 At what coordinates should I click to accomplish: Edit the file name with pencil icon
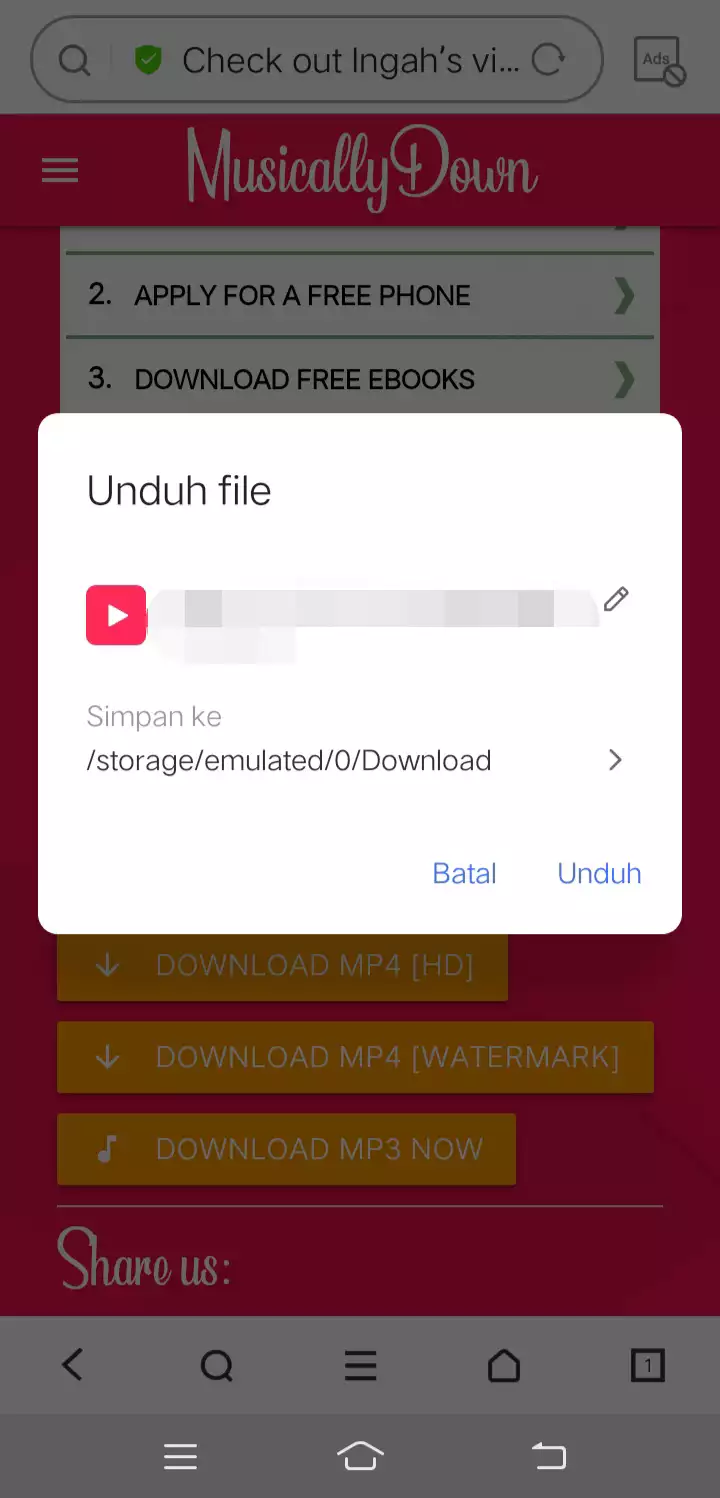616,600
